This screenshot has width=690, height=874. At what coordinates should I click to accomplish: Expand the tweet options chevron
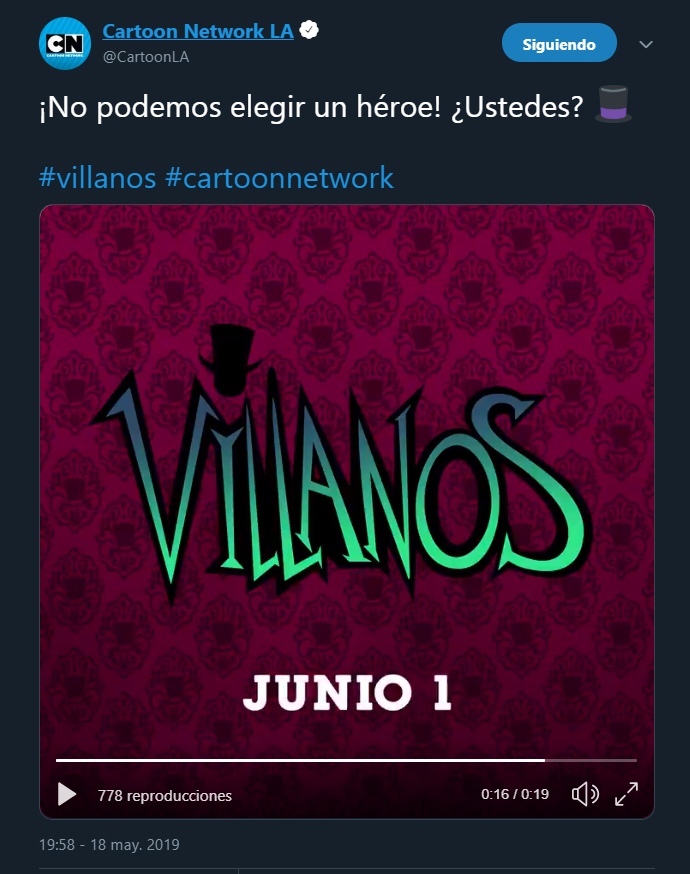(646, 44)
